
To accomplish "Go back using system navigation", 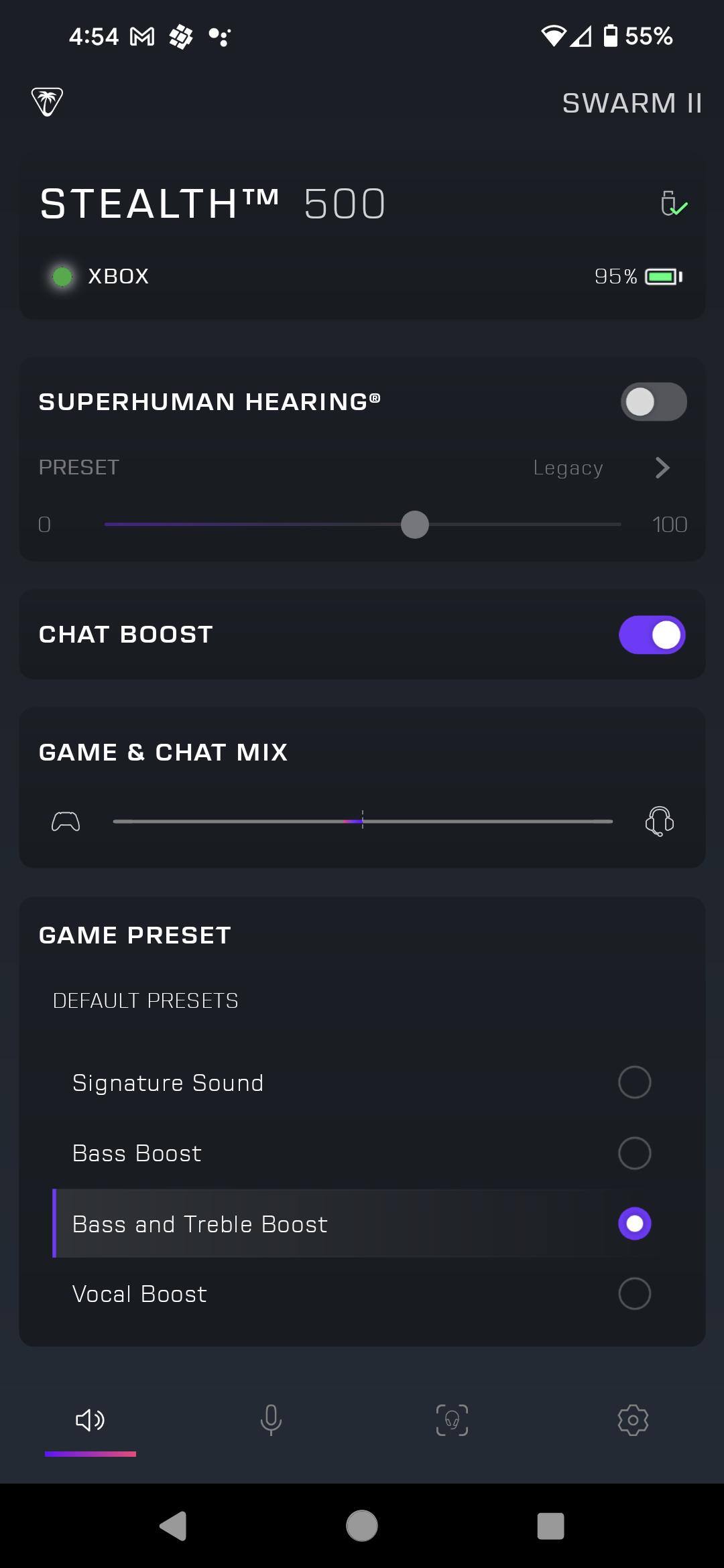I will [173, 1526].
